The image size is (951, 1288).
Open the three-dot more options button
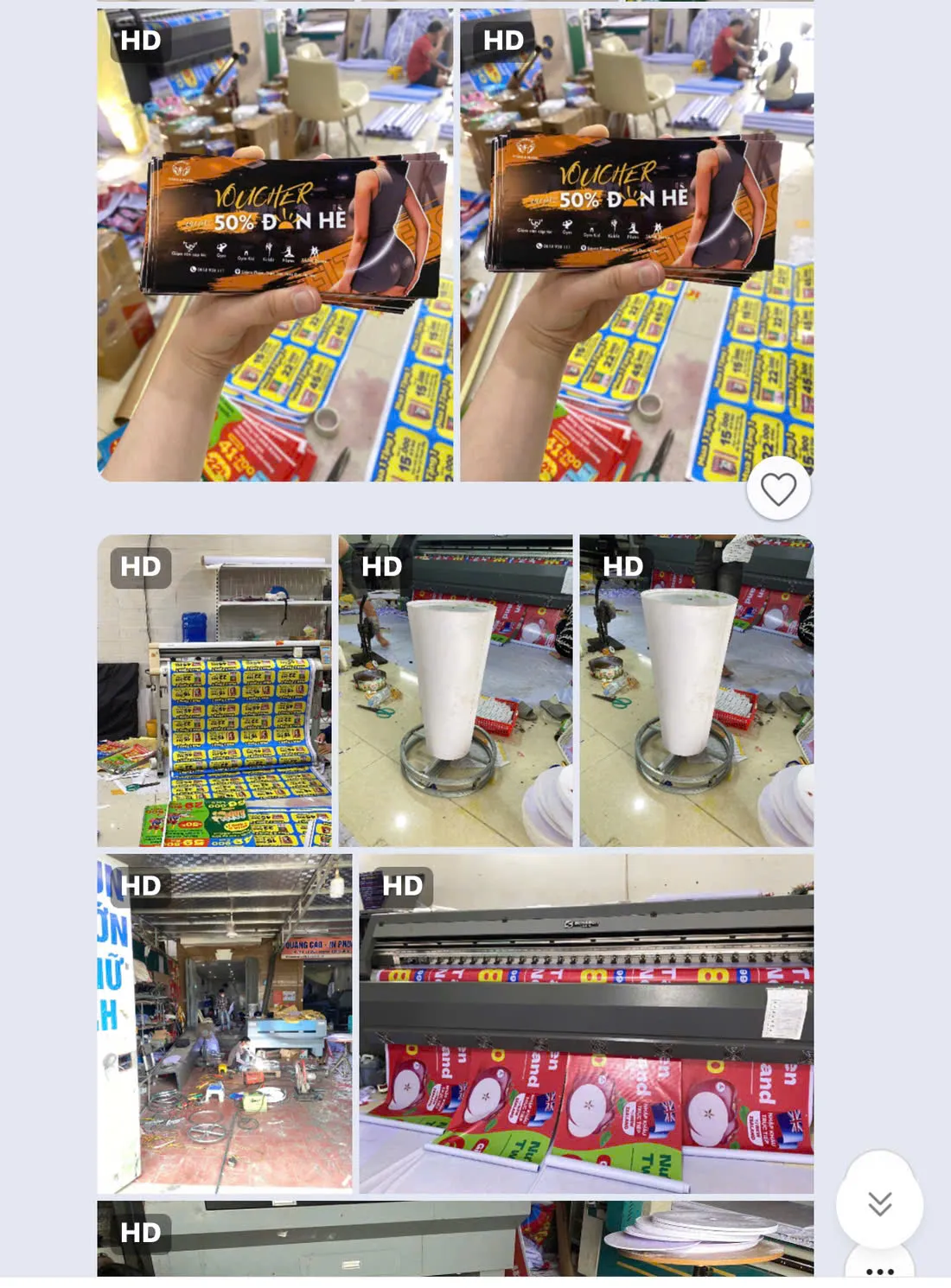click(x=879, y=1271)
